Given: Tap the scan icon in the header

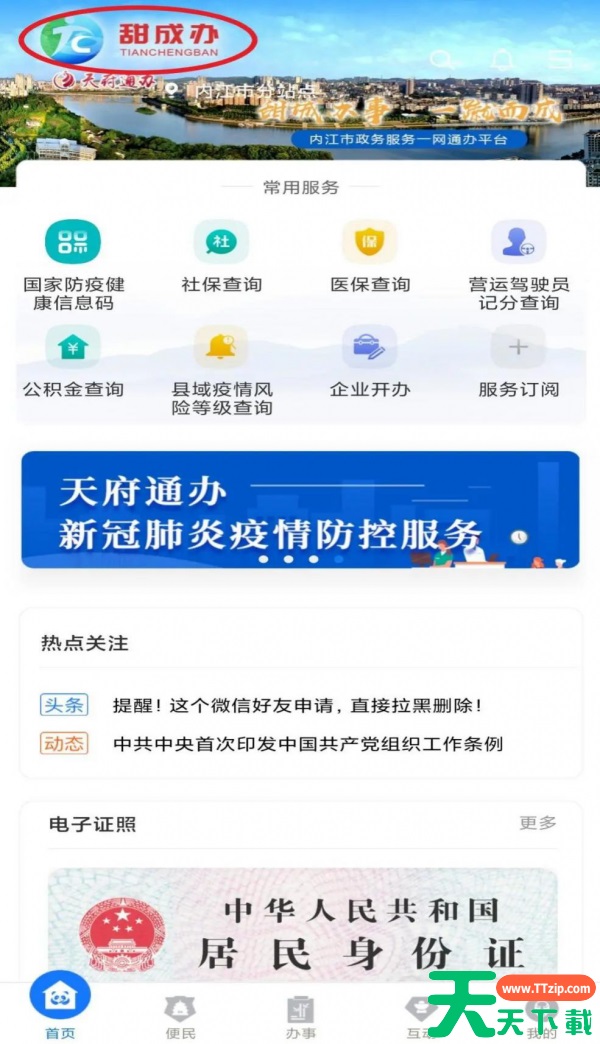Looking at the screenshot, I should pos(561,60).
